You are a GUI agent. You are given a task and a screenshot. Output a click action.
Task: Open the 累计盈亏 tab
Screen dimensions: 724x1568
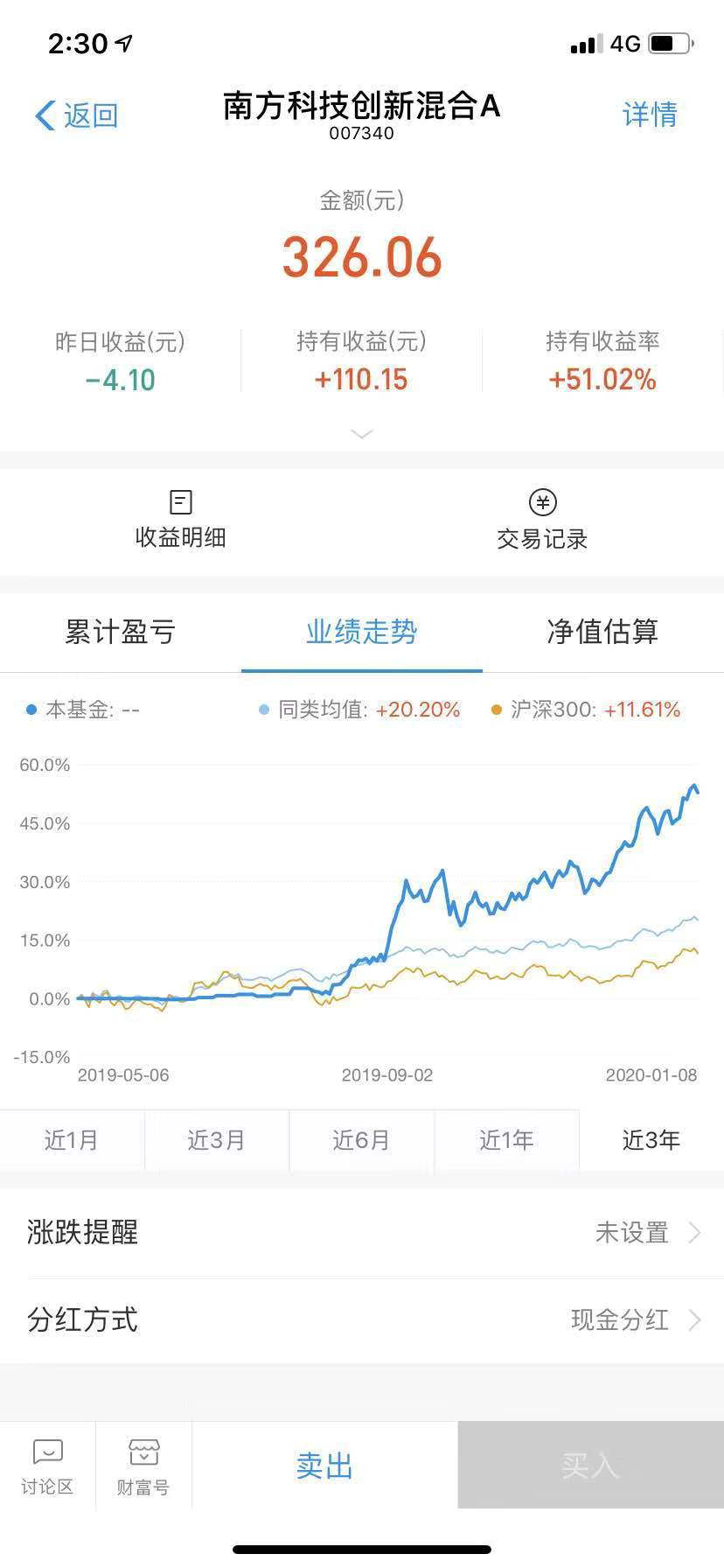pos(119,633)
